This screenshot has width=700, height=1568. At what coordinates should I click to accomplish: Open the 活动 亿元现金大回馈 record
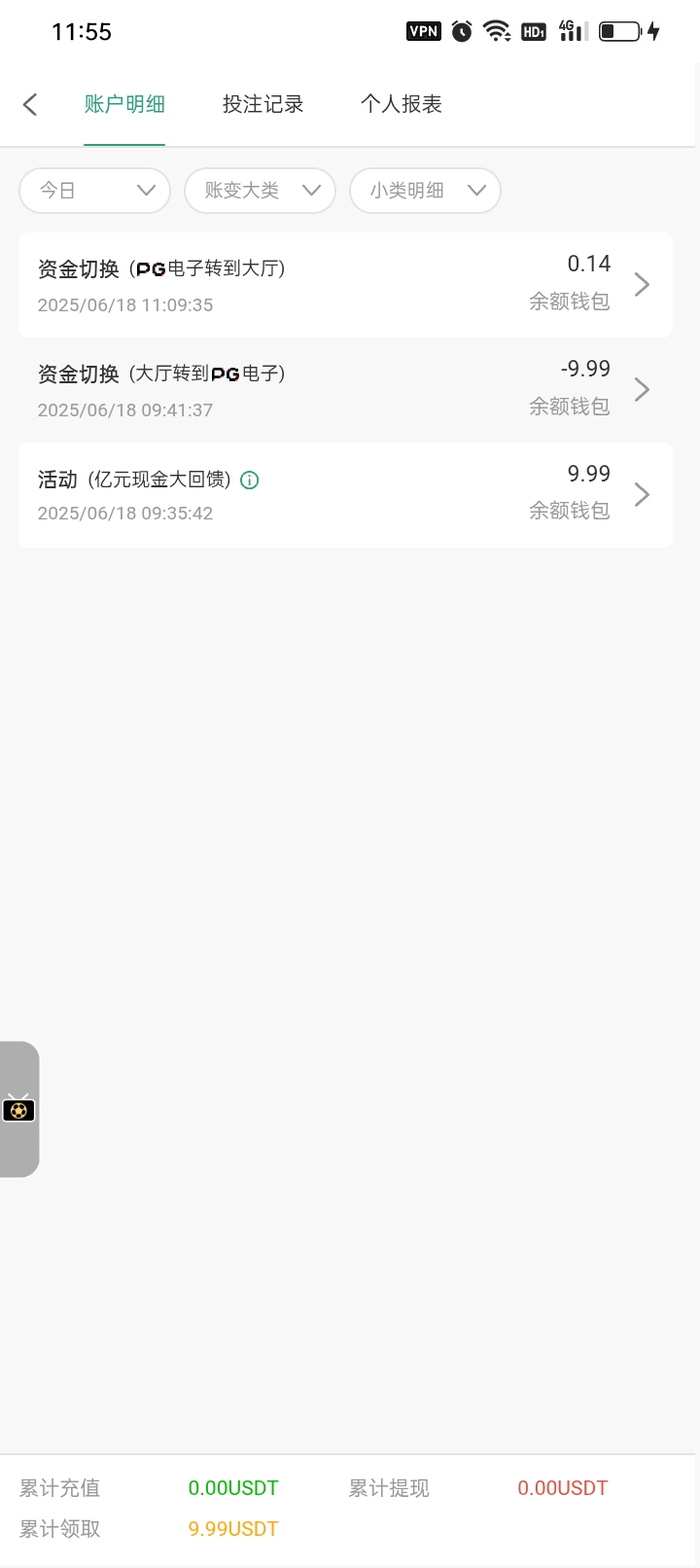tap(345, 495)
